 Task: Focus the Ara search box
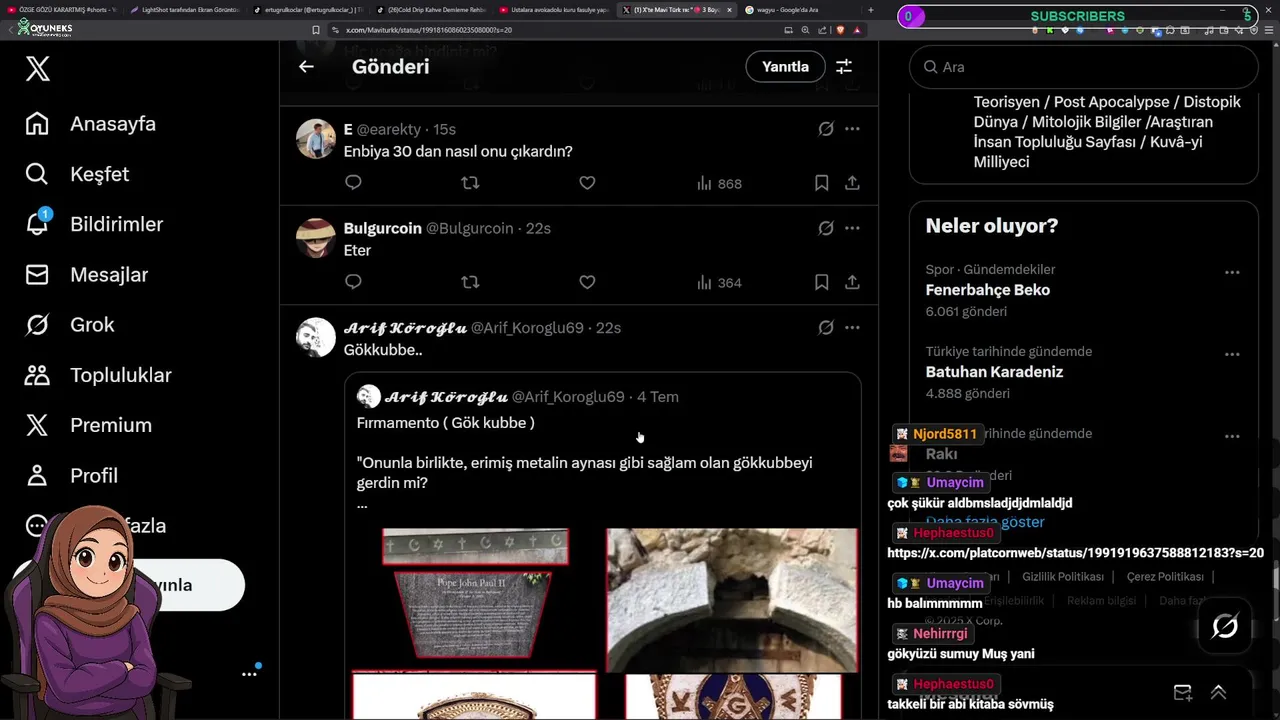point(1083,67)
